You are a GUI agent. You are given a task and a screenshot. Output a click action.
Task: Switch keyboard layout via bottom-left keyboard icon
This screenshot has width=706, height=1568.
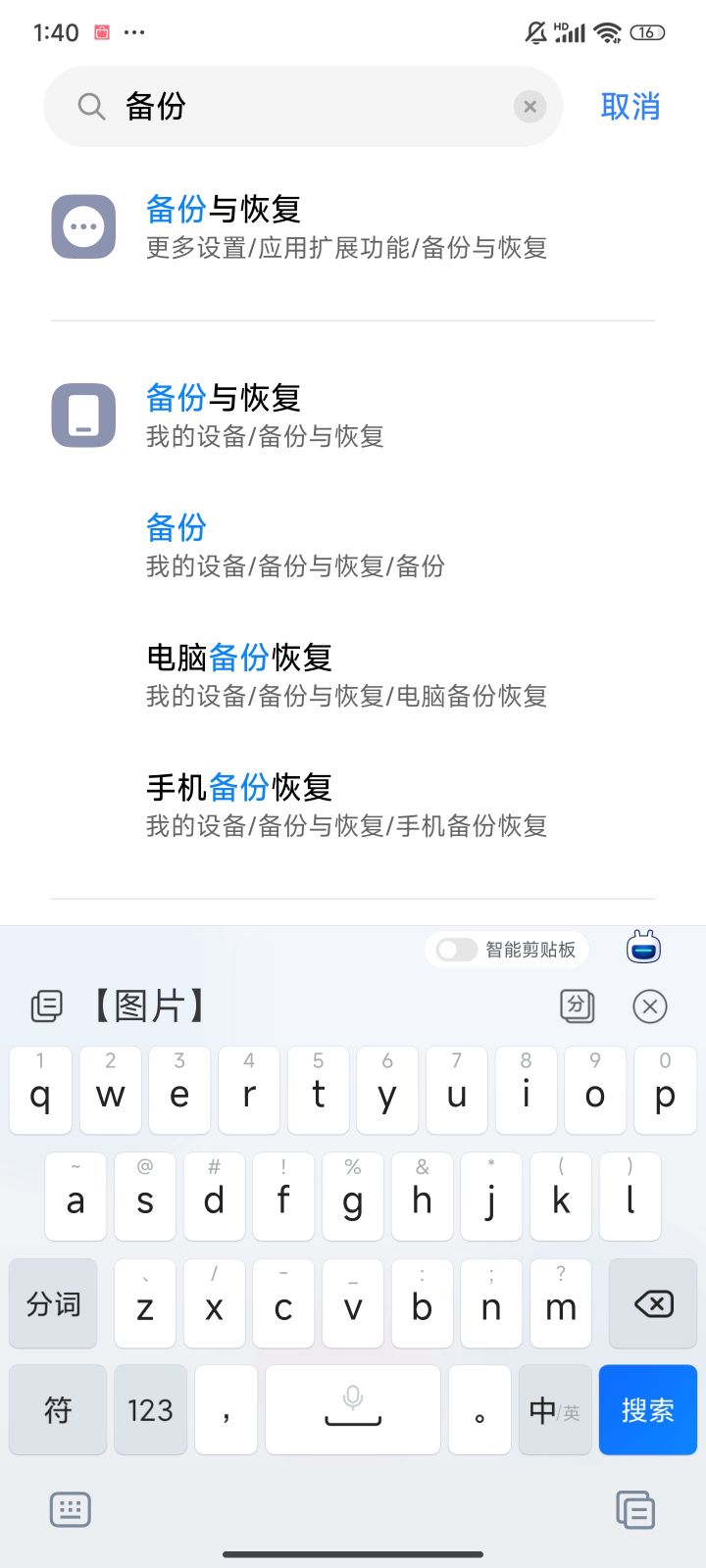[69, 1510]
